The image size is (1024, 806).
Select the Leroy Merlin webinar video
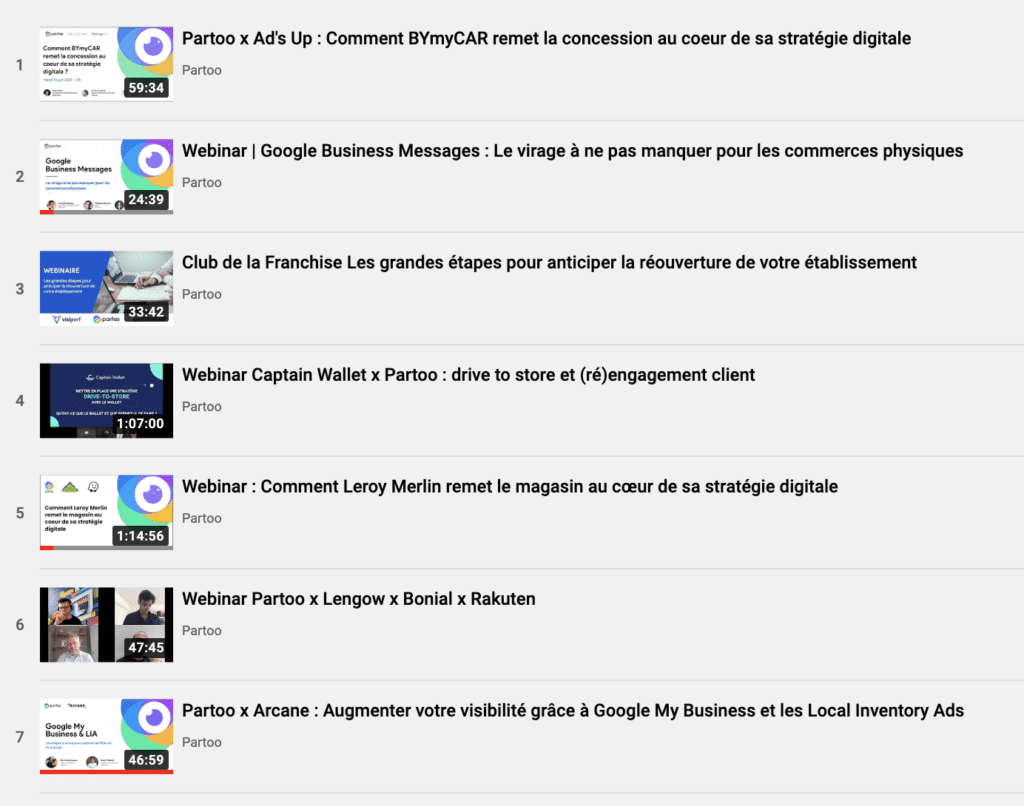click(x=509, y=487)
